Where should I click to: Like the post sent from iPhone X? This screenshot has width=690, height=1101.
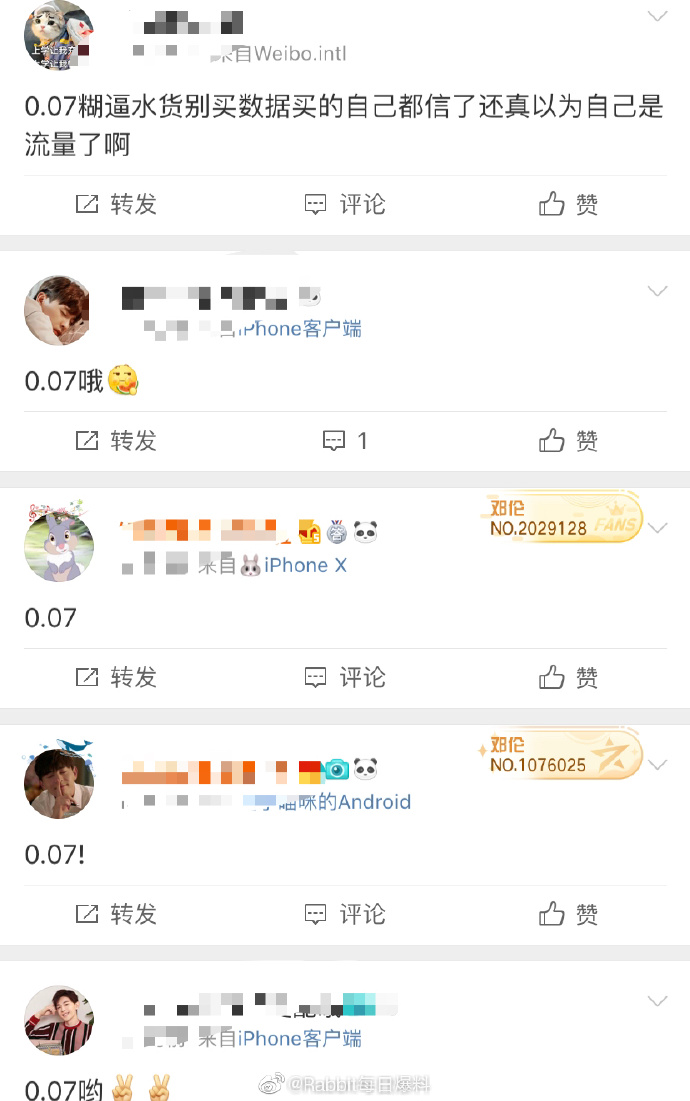(568, 678)
